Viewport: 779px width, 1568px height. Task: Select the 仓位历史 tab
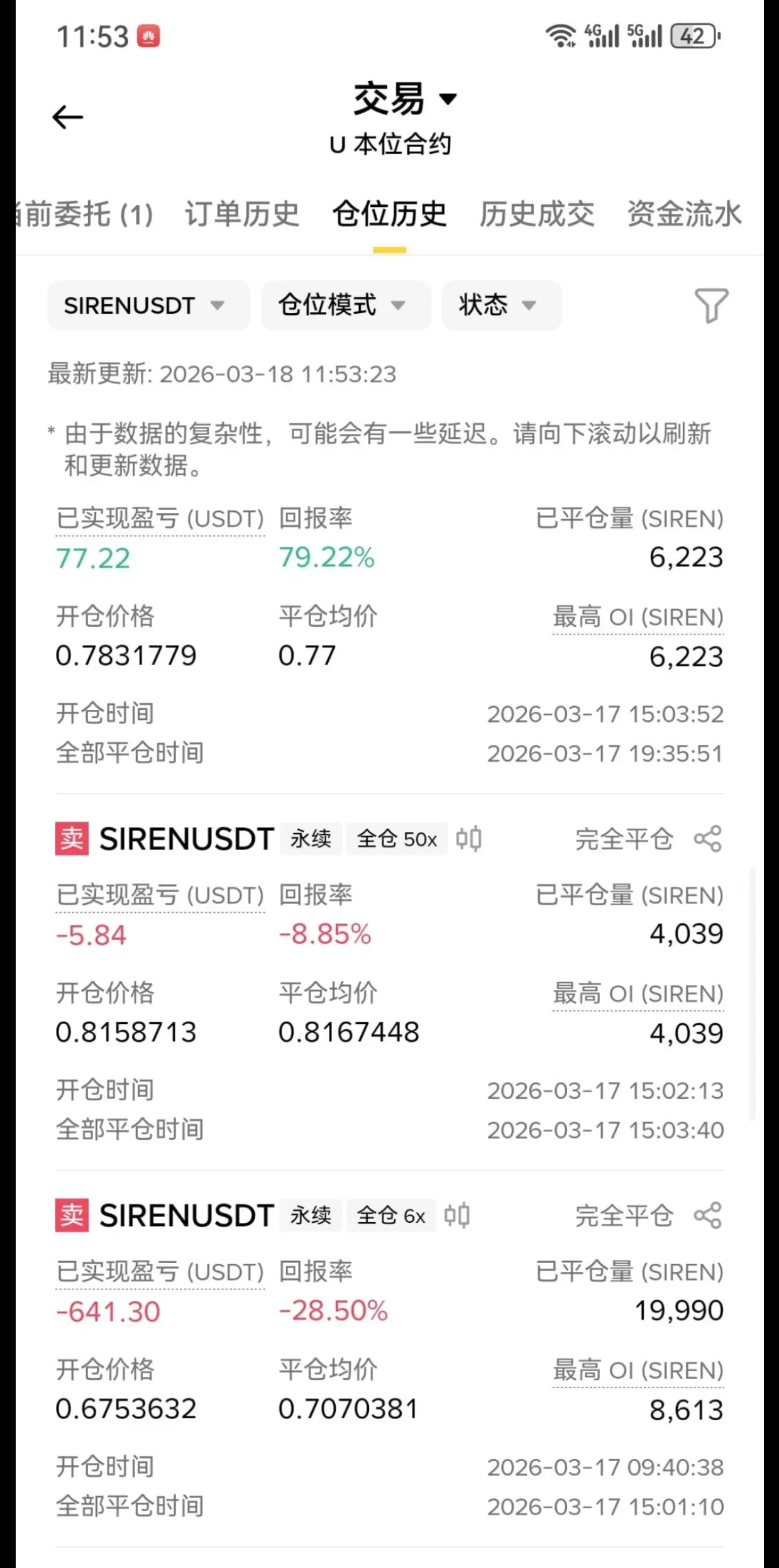(x=389, y=214)
